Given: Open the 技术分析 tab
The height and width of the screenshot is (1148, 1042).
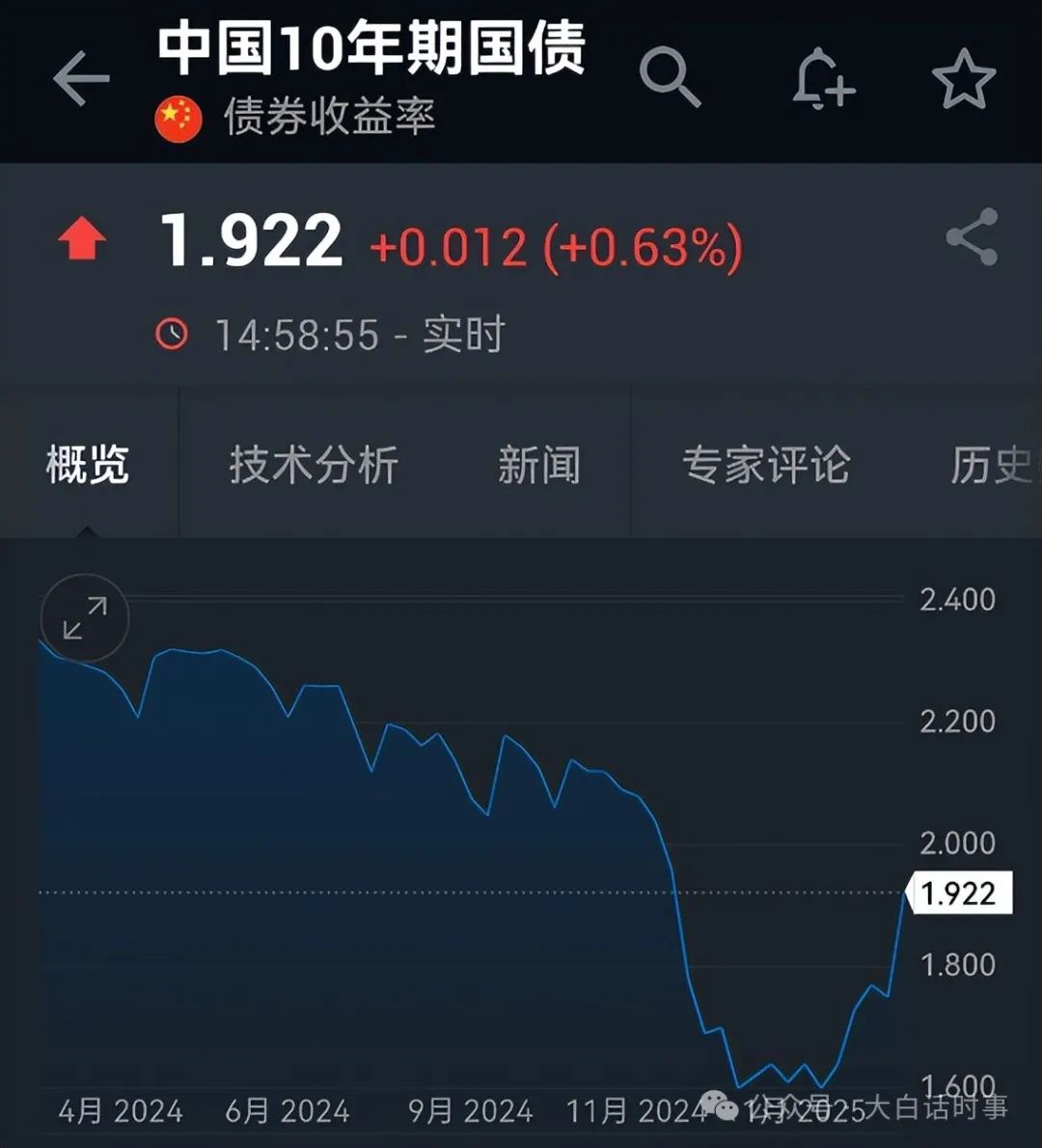Looking at the screenshot, I should pos(314,465).
